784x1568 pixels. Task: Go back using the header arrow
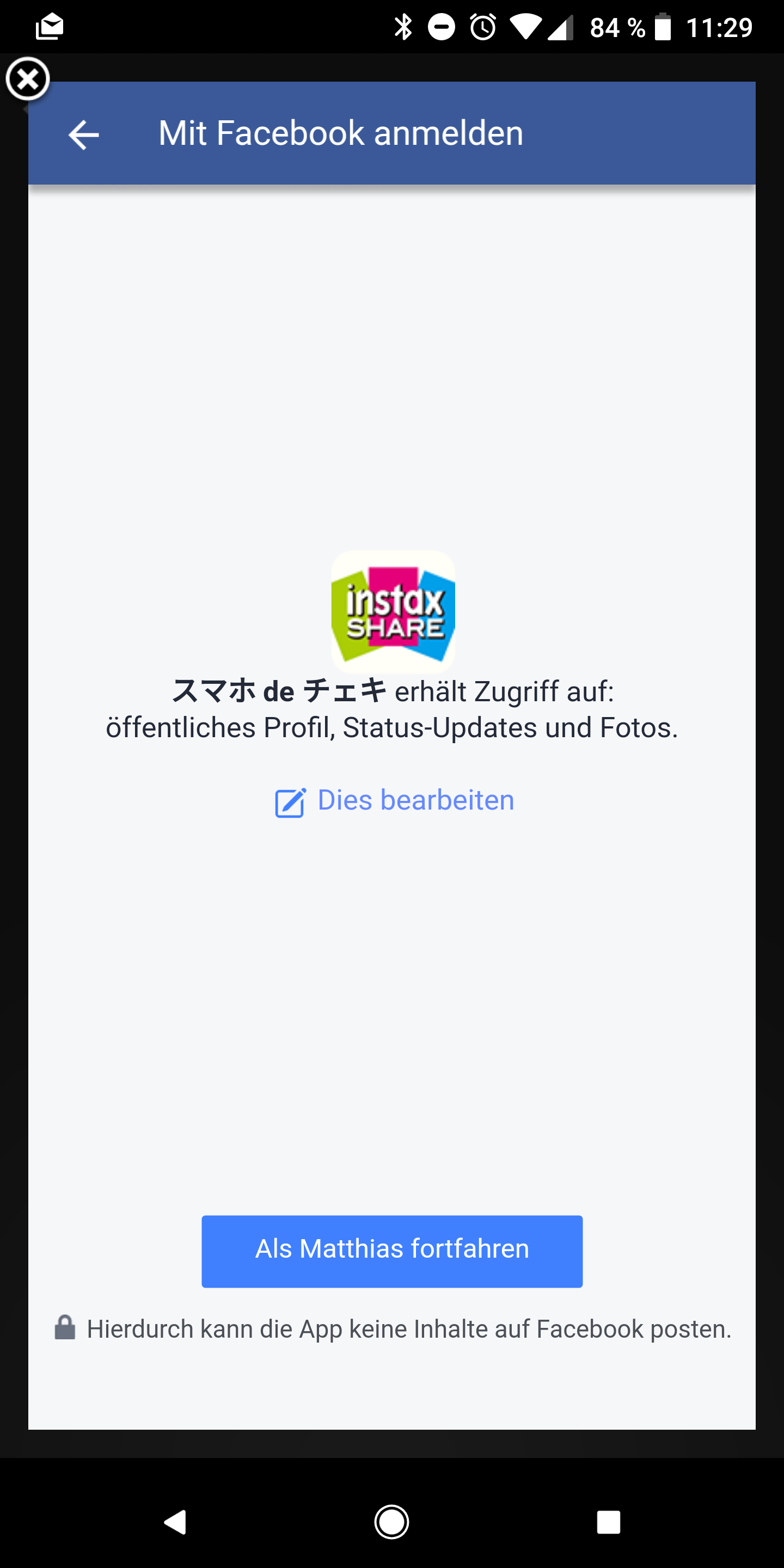[83, 134]
